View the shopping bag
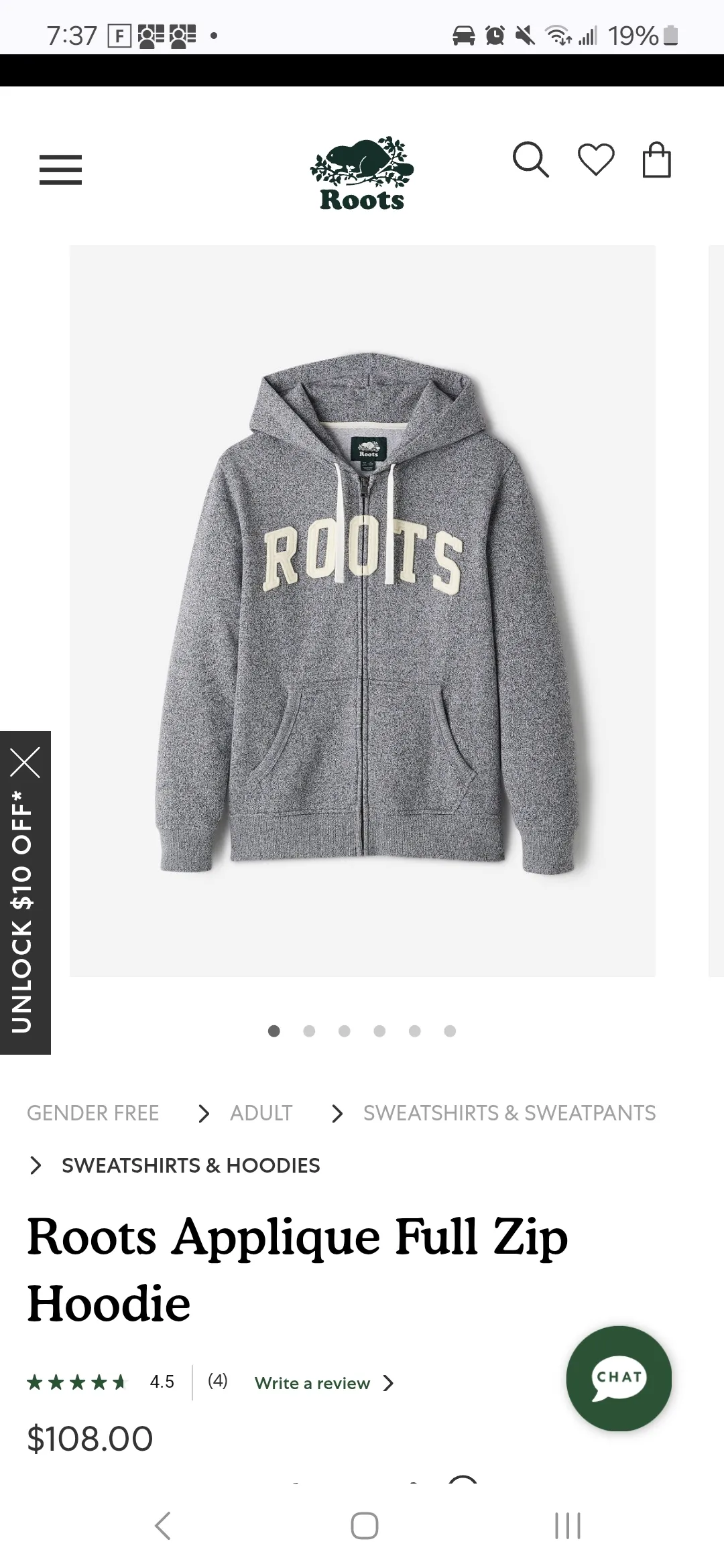The height and width of the screenshot is (1568, 724). [656, 160]
